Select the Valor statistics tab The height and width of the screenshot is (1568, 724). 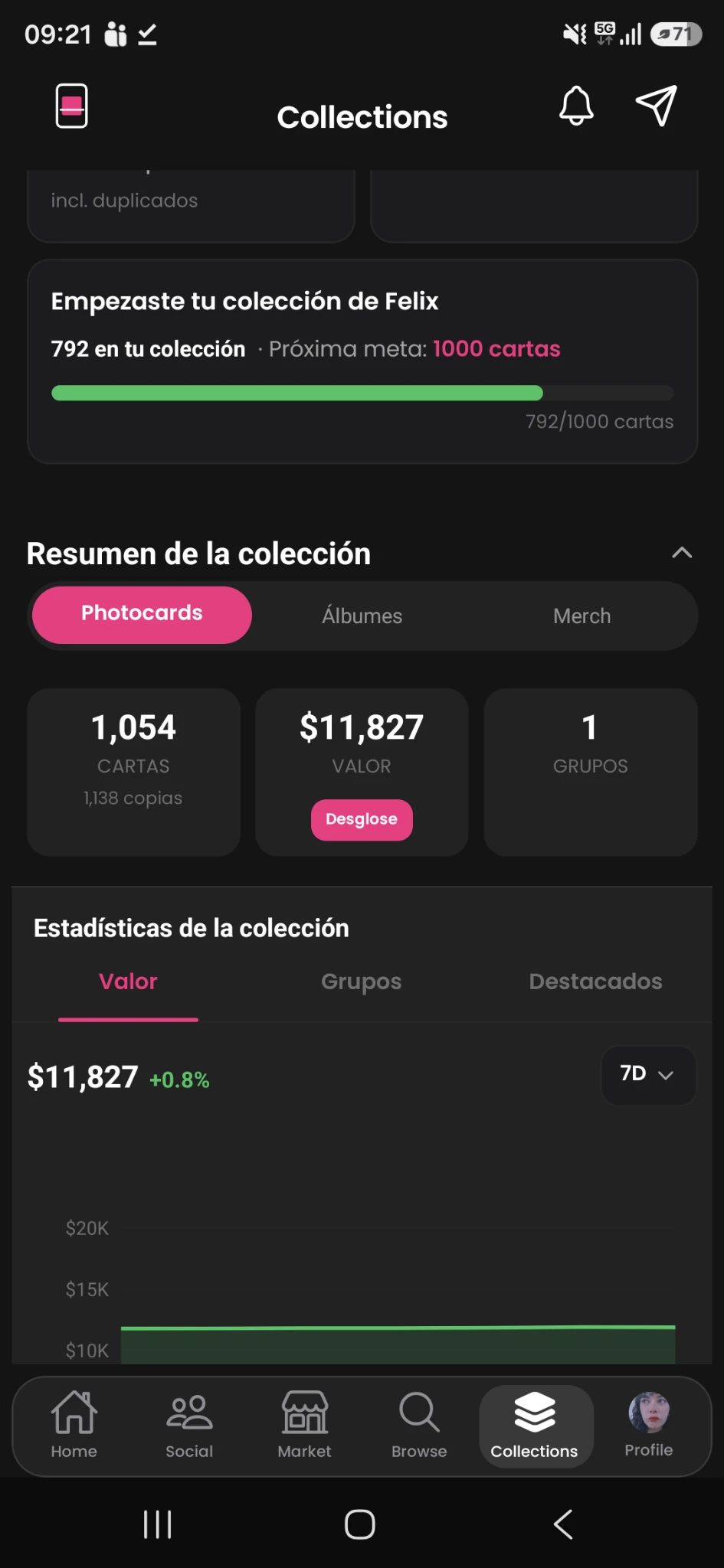pyautogui.click(x=128, y=982)
